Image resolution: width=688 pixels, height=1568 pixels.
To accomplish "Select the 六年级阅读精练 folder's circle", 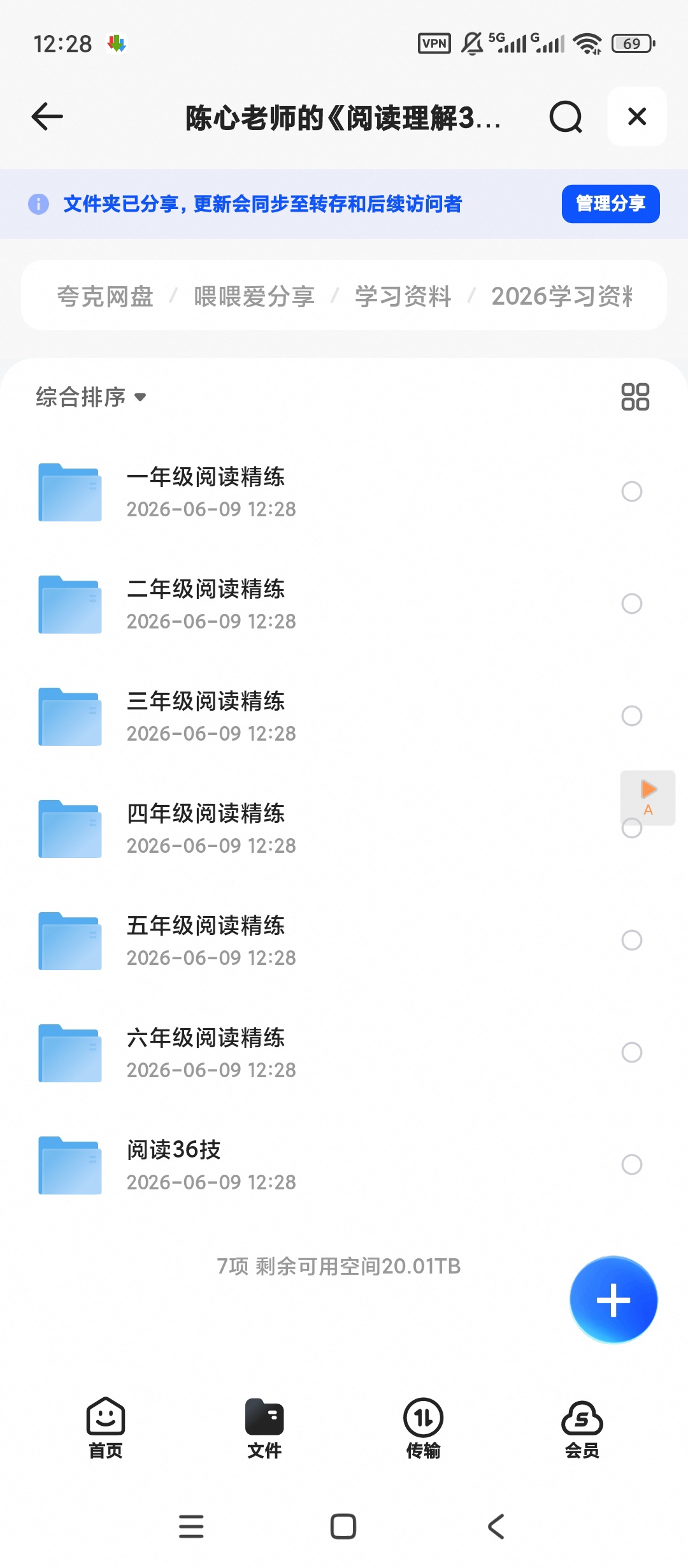I will tap(632, 1052).
